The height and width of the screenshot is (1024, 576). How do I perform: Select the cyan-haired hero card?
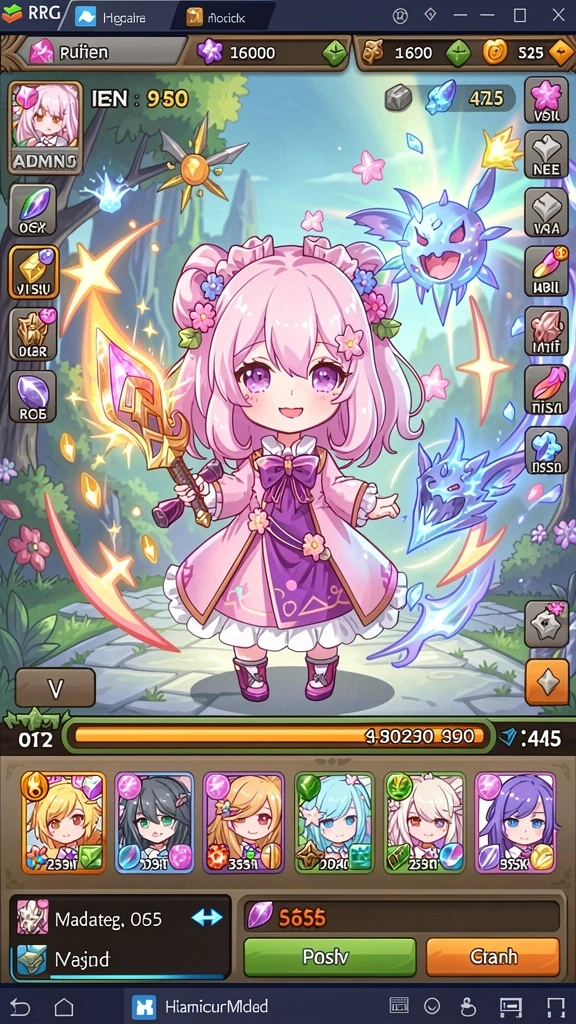point(334,823)
